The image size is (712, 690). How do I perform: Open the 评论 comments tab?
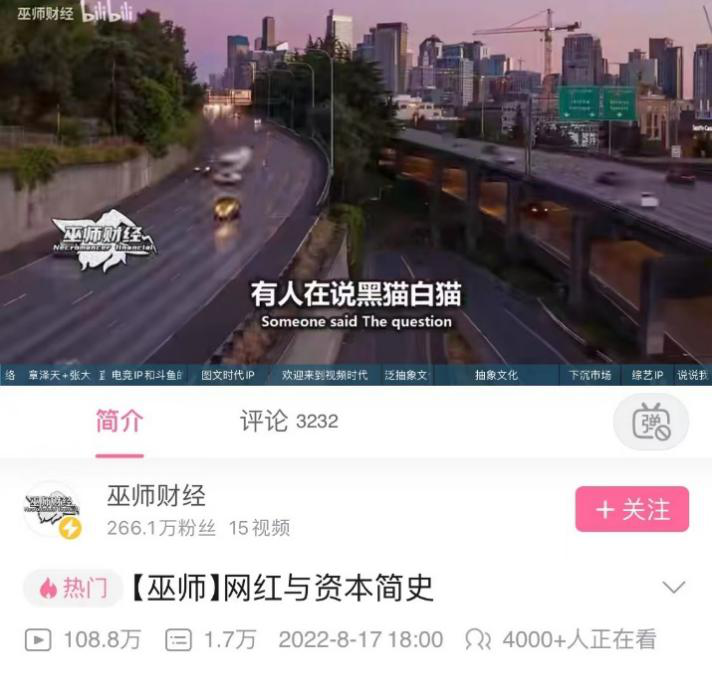(288, 422)
